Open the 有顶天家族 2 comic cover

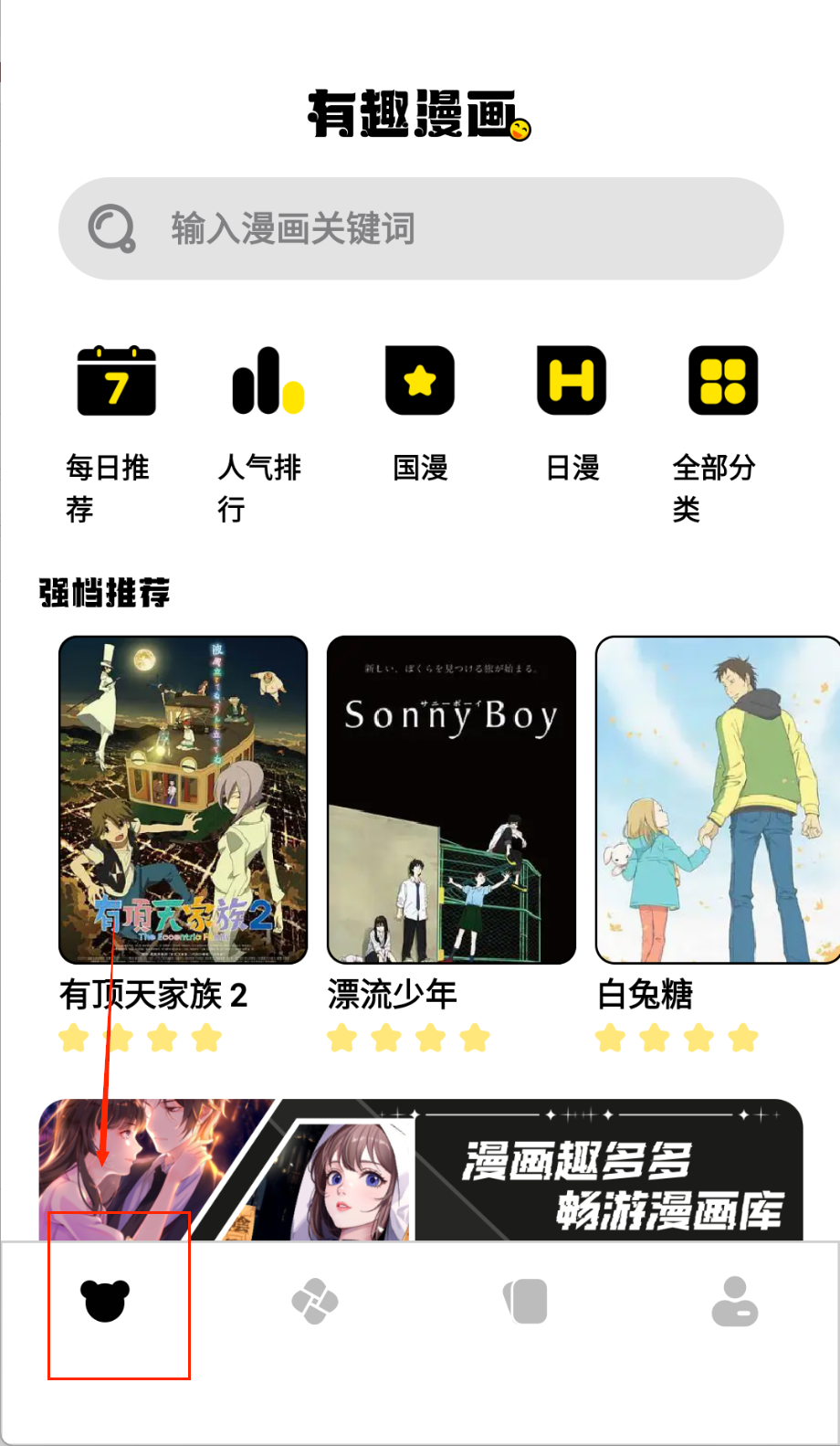[184, 799]
